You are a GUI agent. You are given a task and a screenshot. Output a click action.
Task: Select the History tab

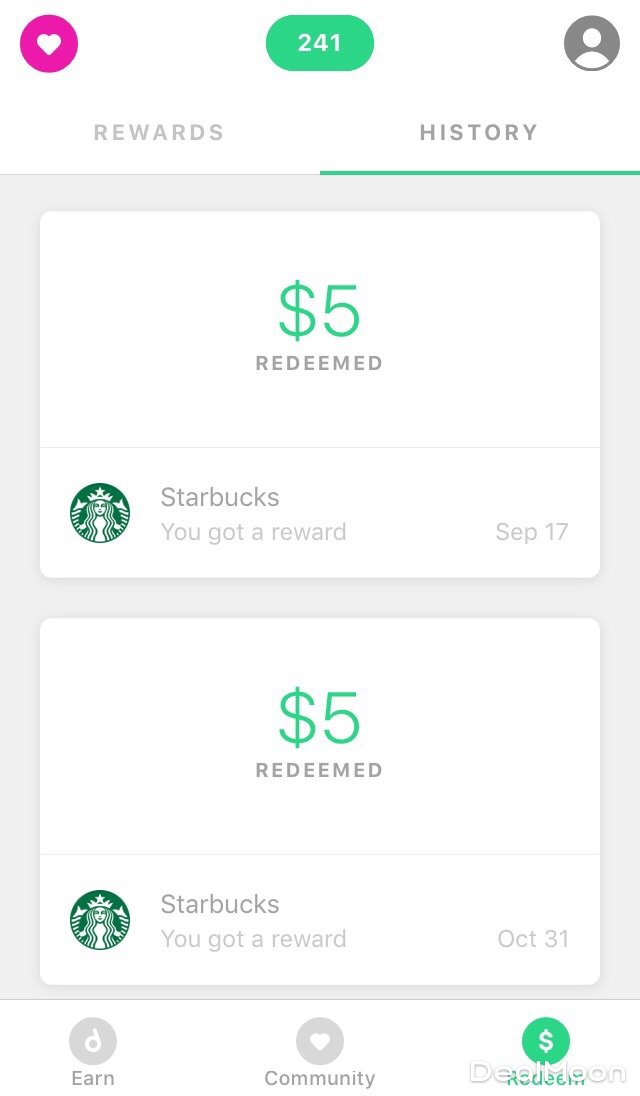pyautogui.click(x=479, y=133)
